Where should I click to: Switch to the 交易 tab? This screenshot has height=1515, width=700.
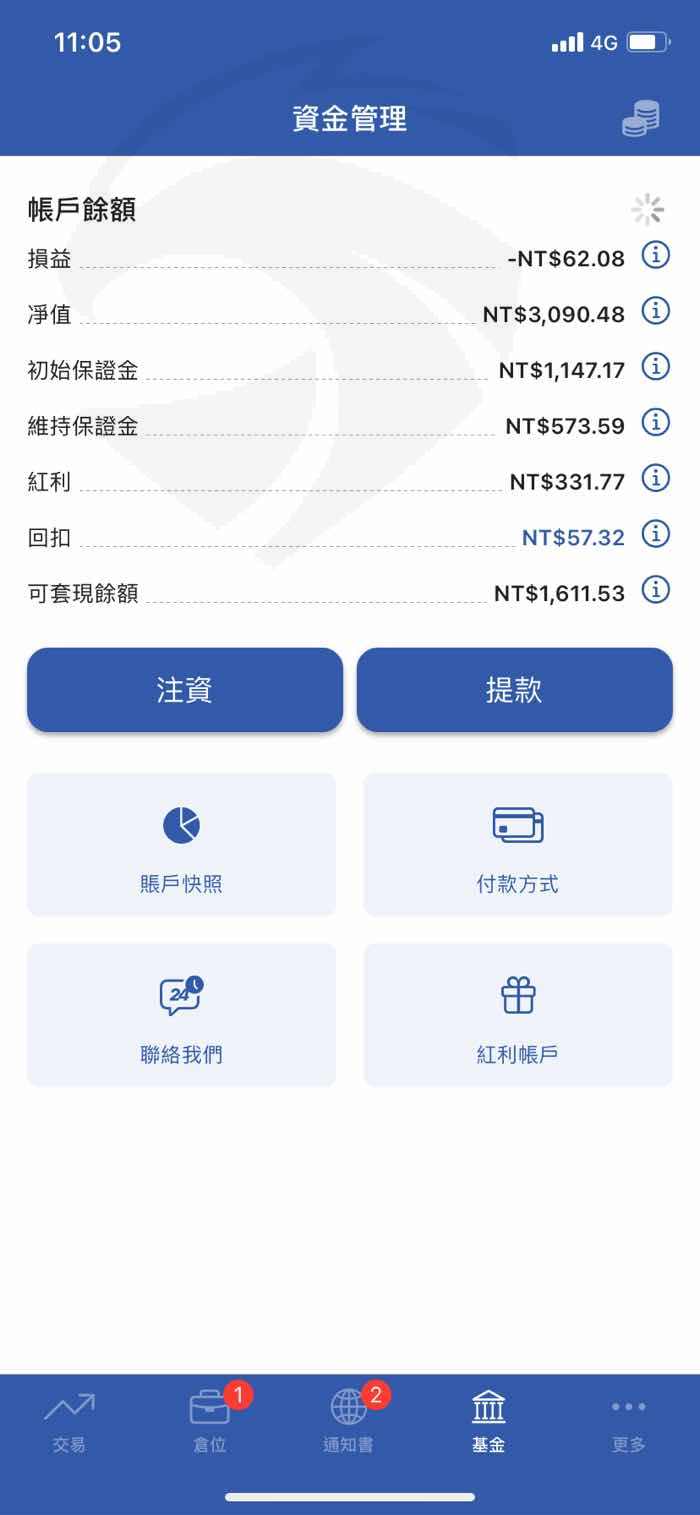coord(70,1422)
